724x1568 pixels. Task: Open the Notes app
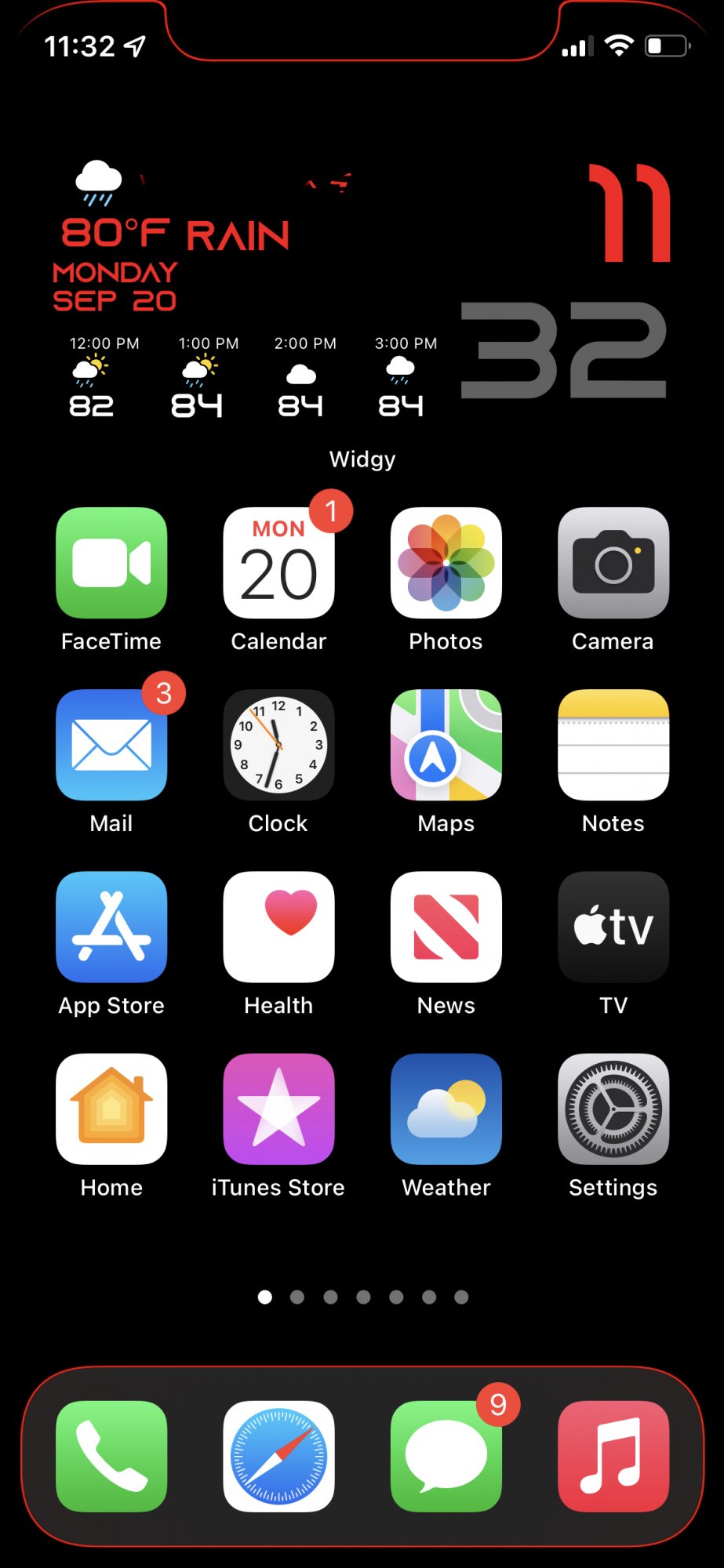(613, 745)
